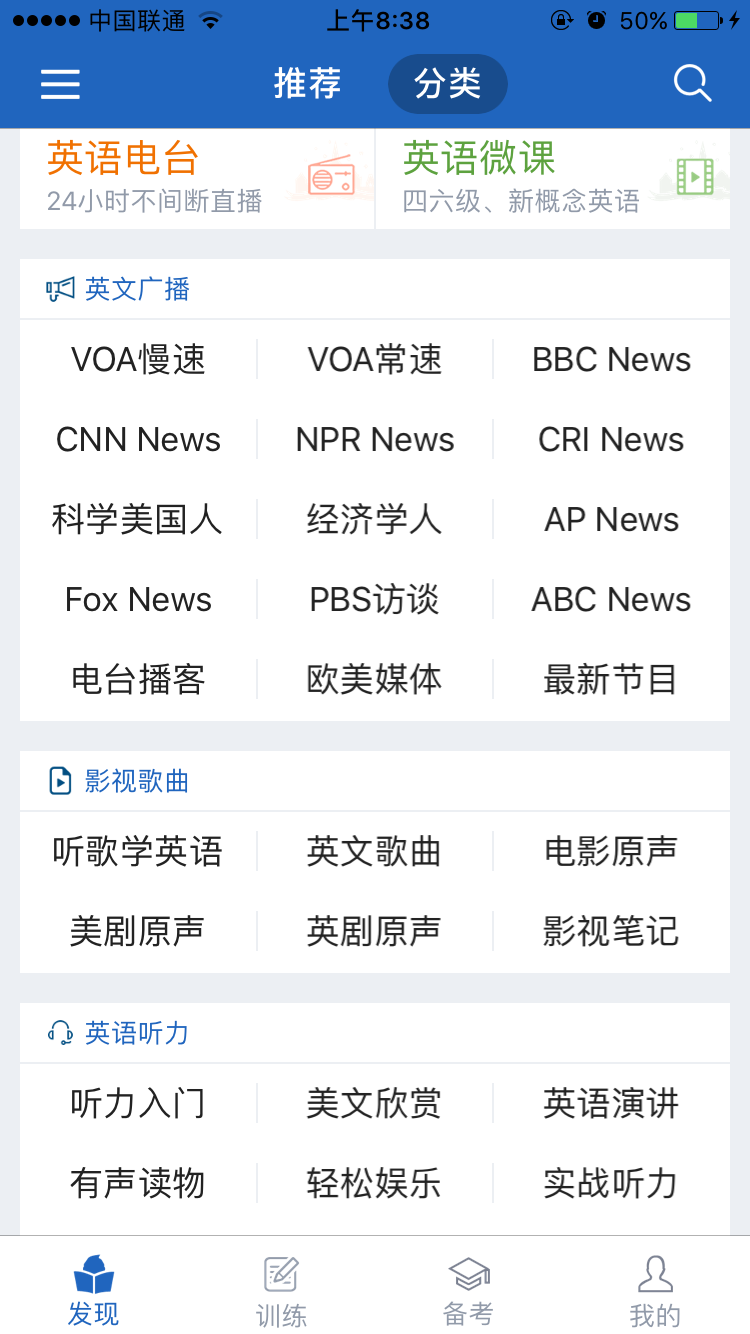Image resolution: width=750 pixels, height=1334 pixels.
Task: Open BBC News broadcasts
Action: coord(611,360)
